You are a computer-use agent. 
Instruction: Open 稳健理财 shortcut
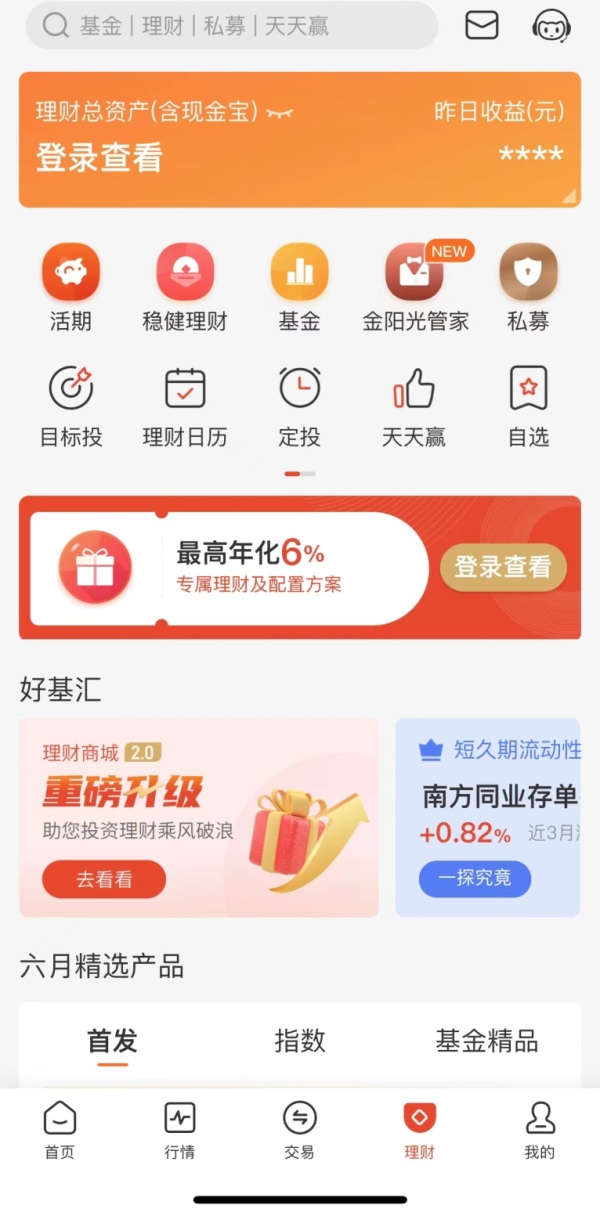point(185,286)
